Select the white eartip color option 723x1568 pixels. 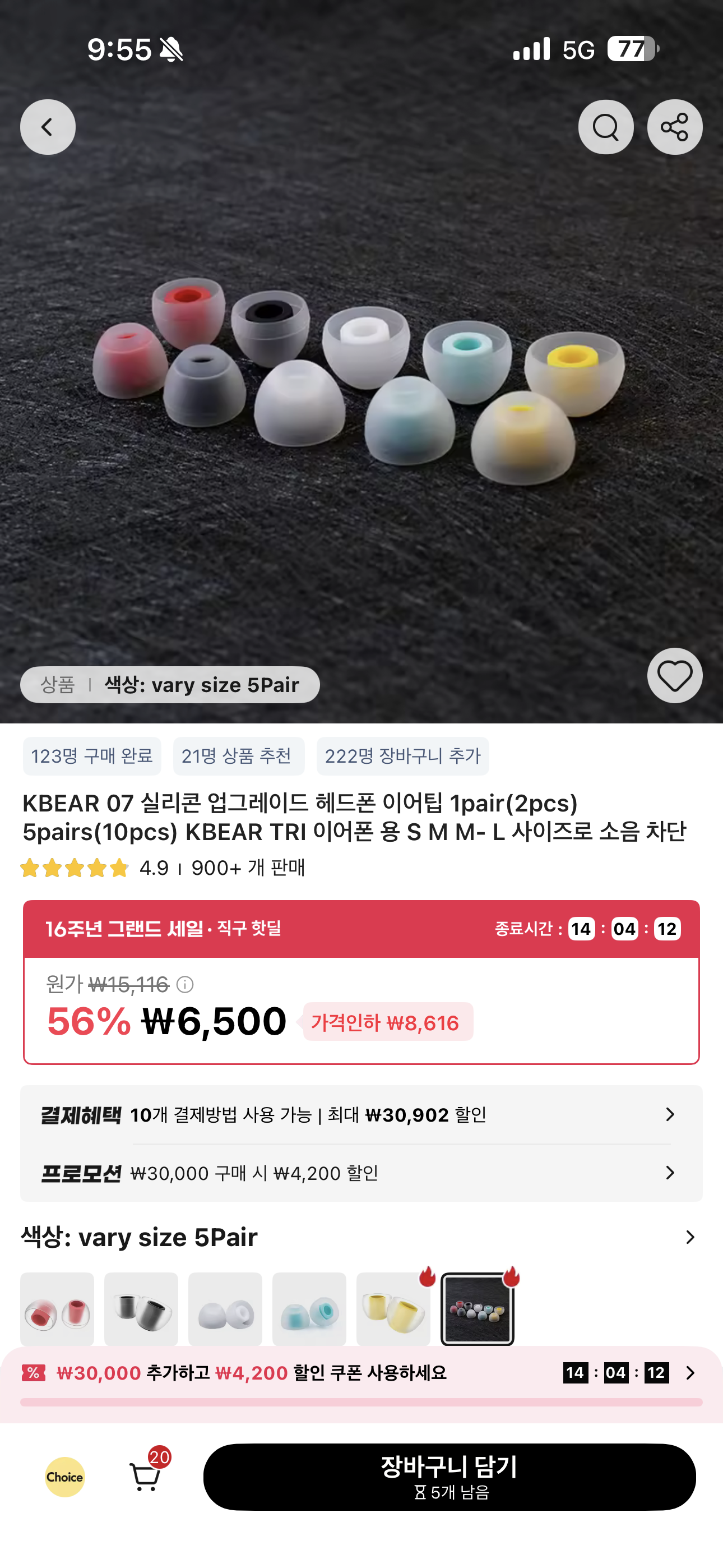click(x=225, y=1309)
